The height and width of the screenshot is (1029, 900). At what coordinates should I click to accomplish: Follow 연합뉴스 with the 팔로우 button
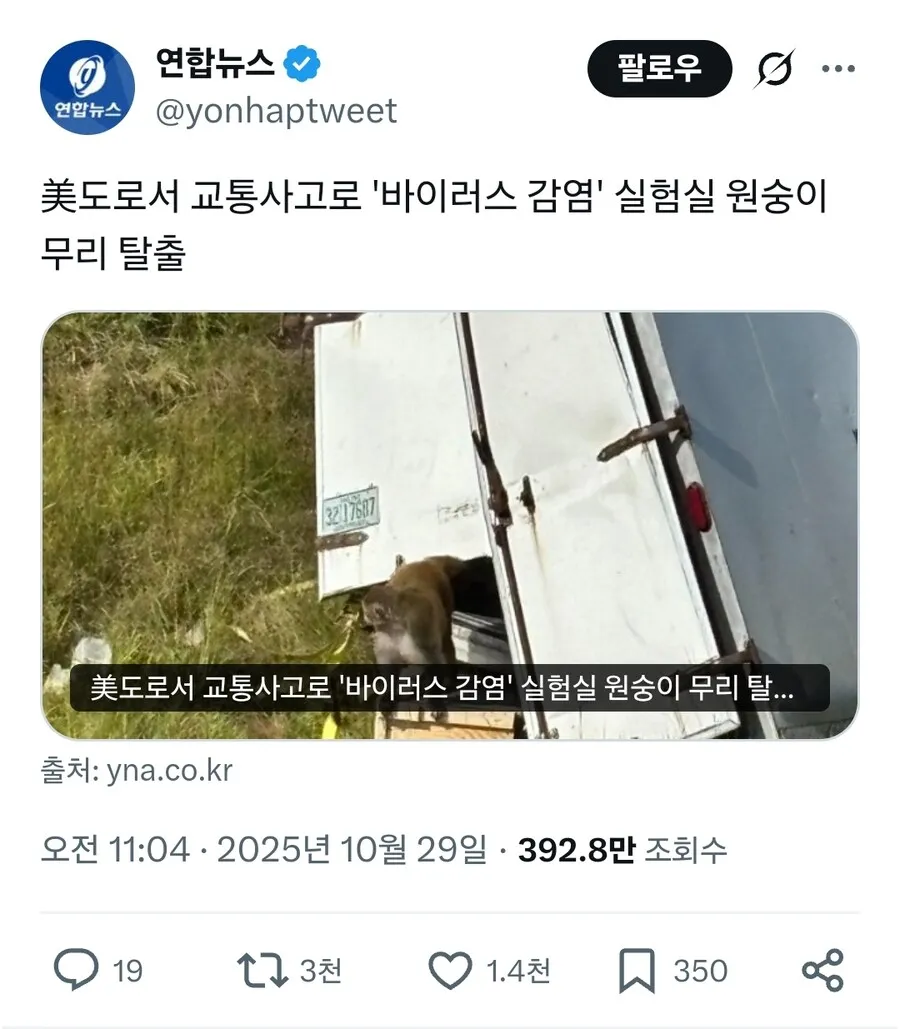pos(659,69)
